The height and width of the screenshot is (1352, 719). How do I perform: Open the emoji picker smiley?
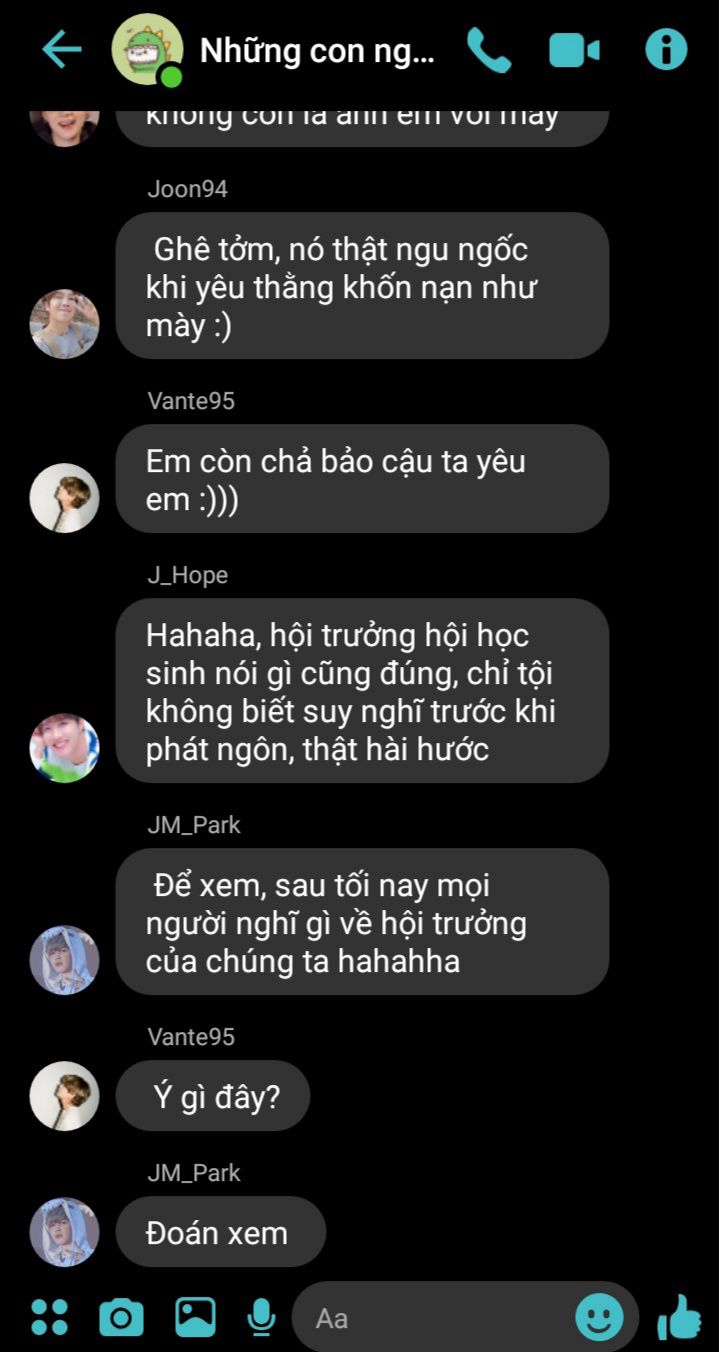pos(599,1317)
